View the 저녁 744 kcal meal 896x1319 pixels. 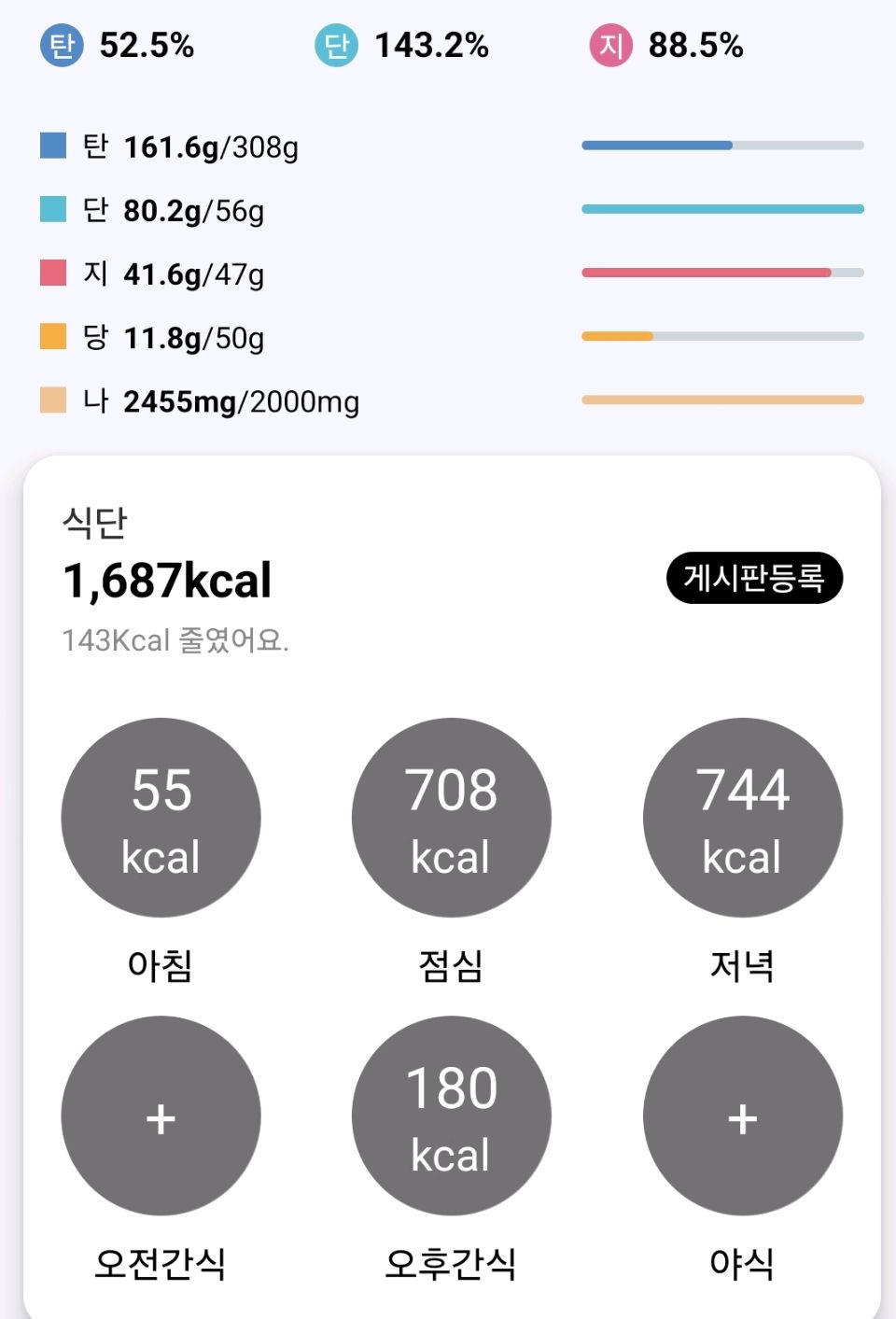pos(742,818)
